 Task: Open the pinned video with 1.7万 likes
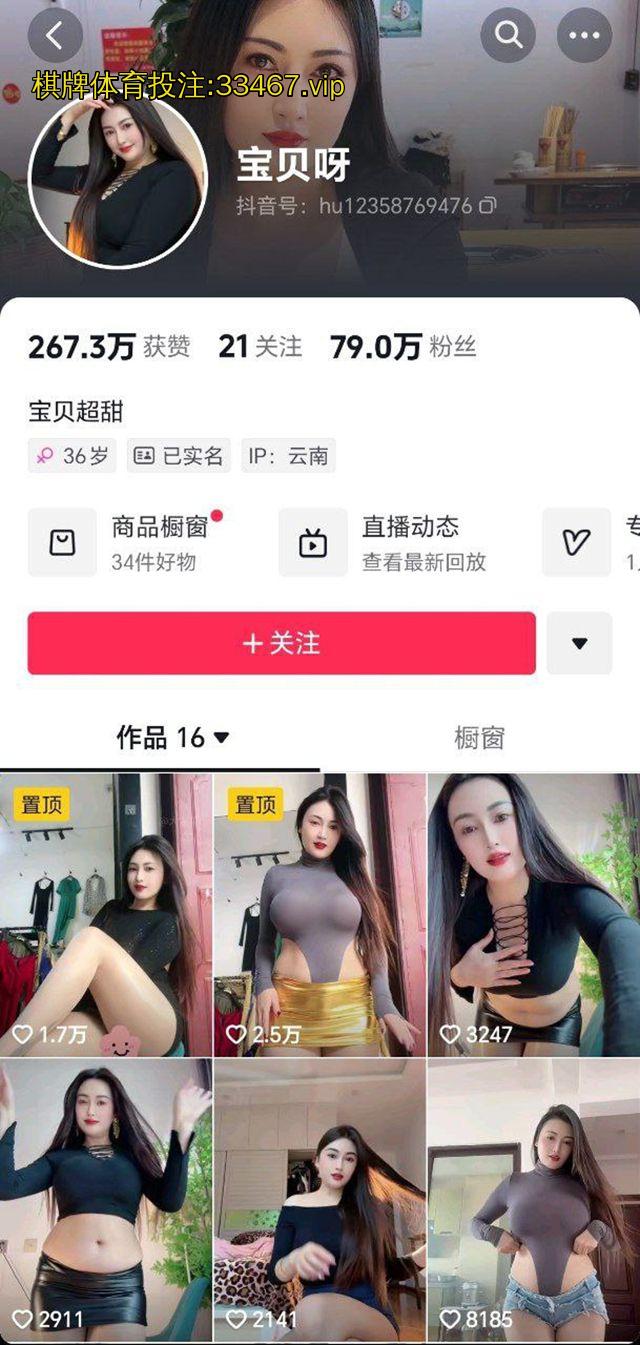pos(106,915)
